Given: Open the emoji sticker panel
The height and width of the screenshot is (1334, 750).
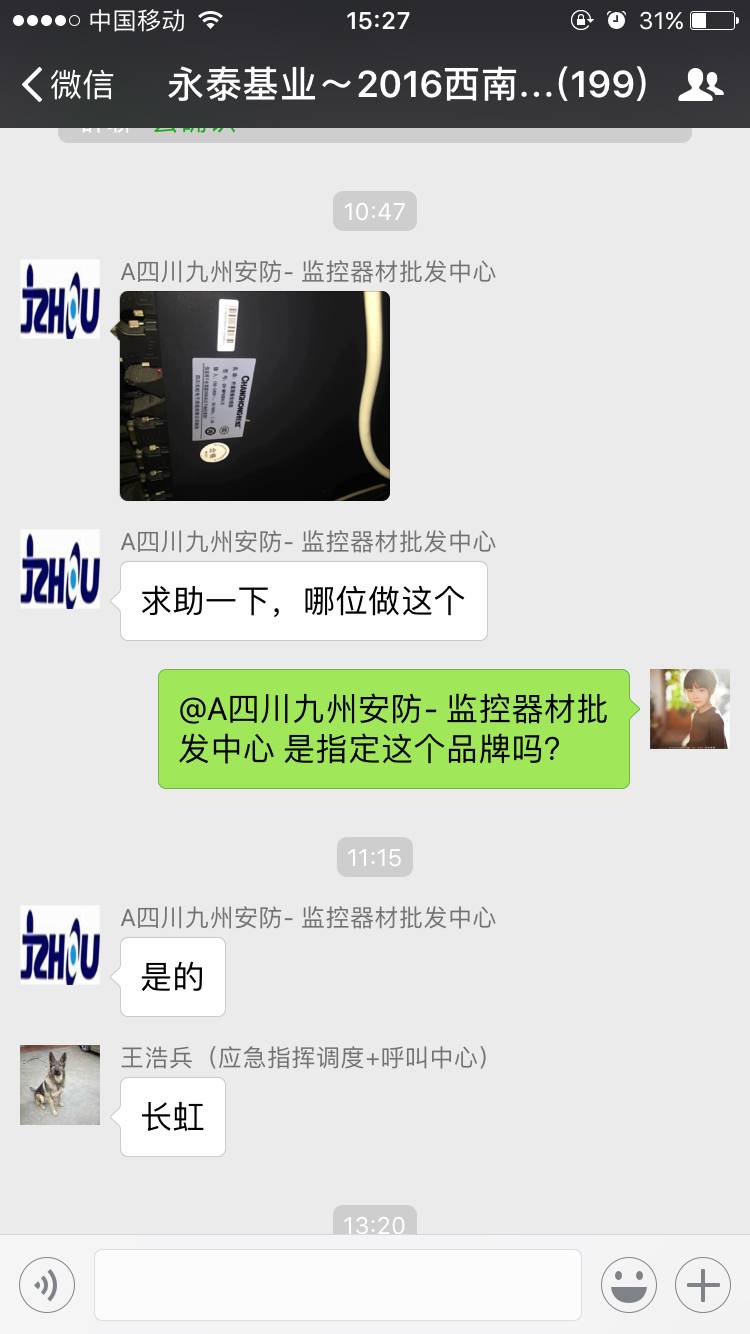Looking at the screenshot, I should click(x=629, y=1285).
